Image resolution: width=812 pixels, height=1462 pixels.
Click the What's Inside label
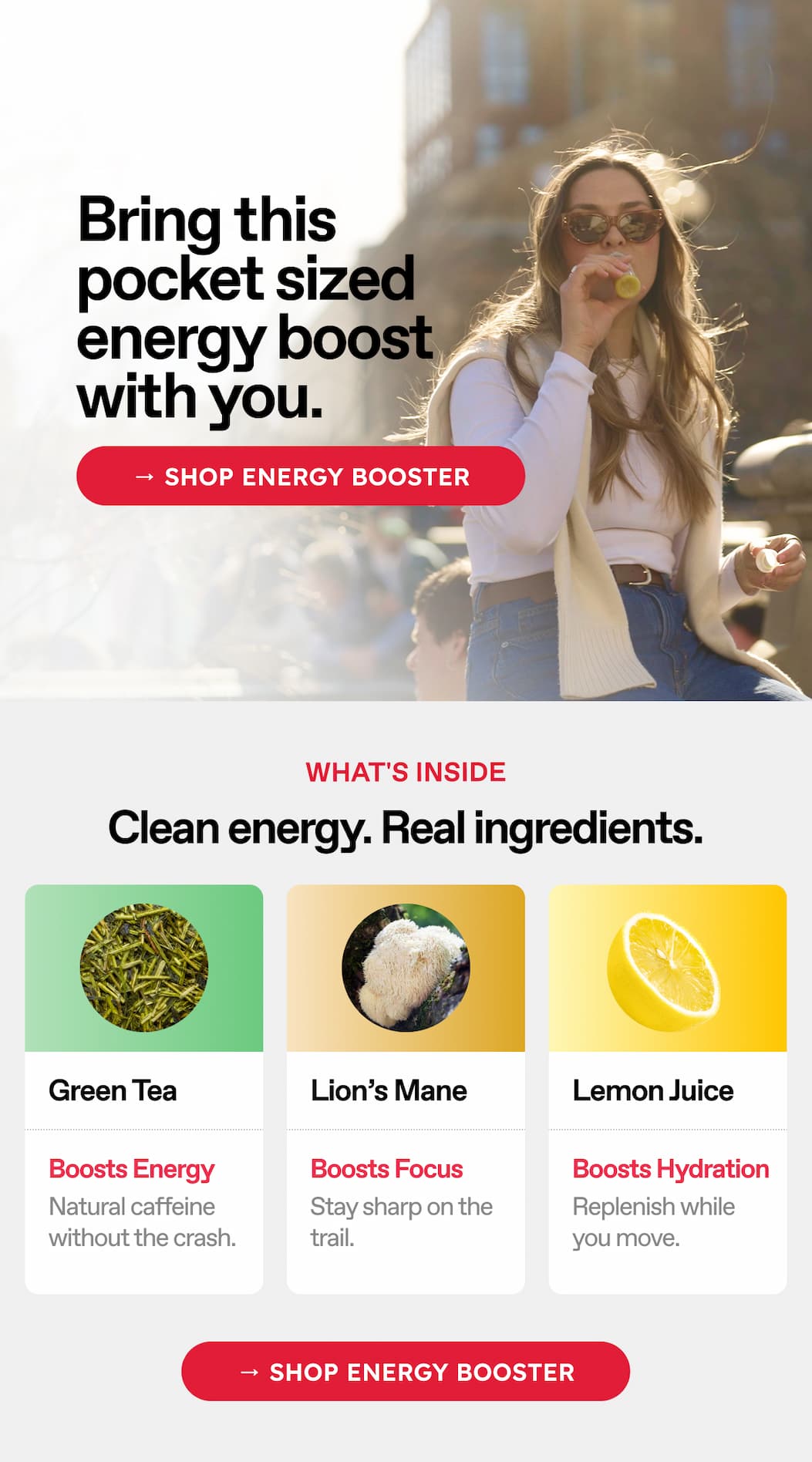(x=406, y=771)
